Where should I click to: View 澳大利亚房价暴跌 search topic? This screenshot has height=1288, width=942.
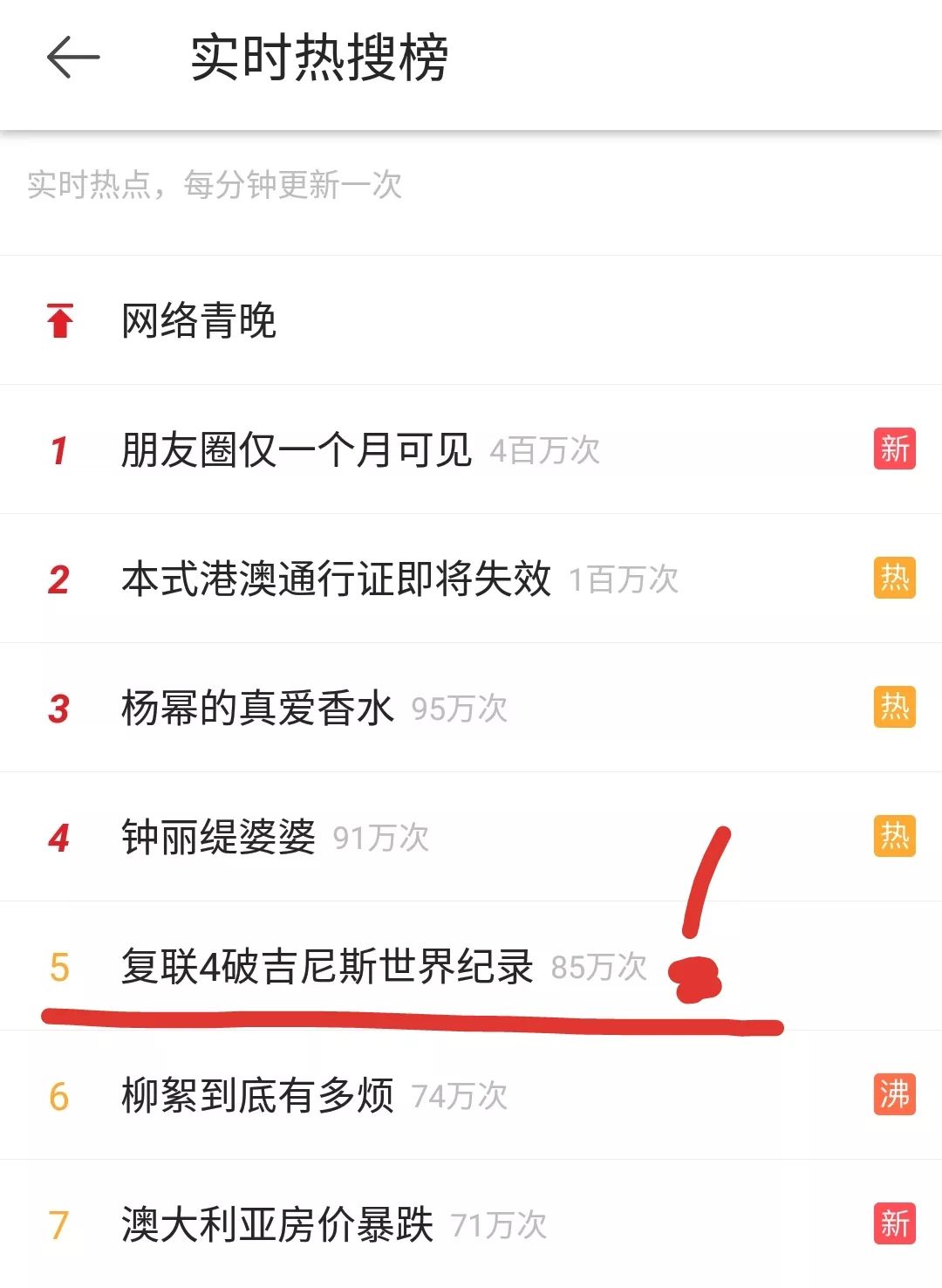(x=277, y=1225)
